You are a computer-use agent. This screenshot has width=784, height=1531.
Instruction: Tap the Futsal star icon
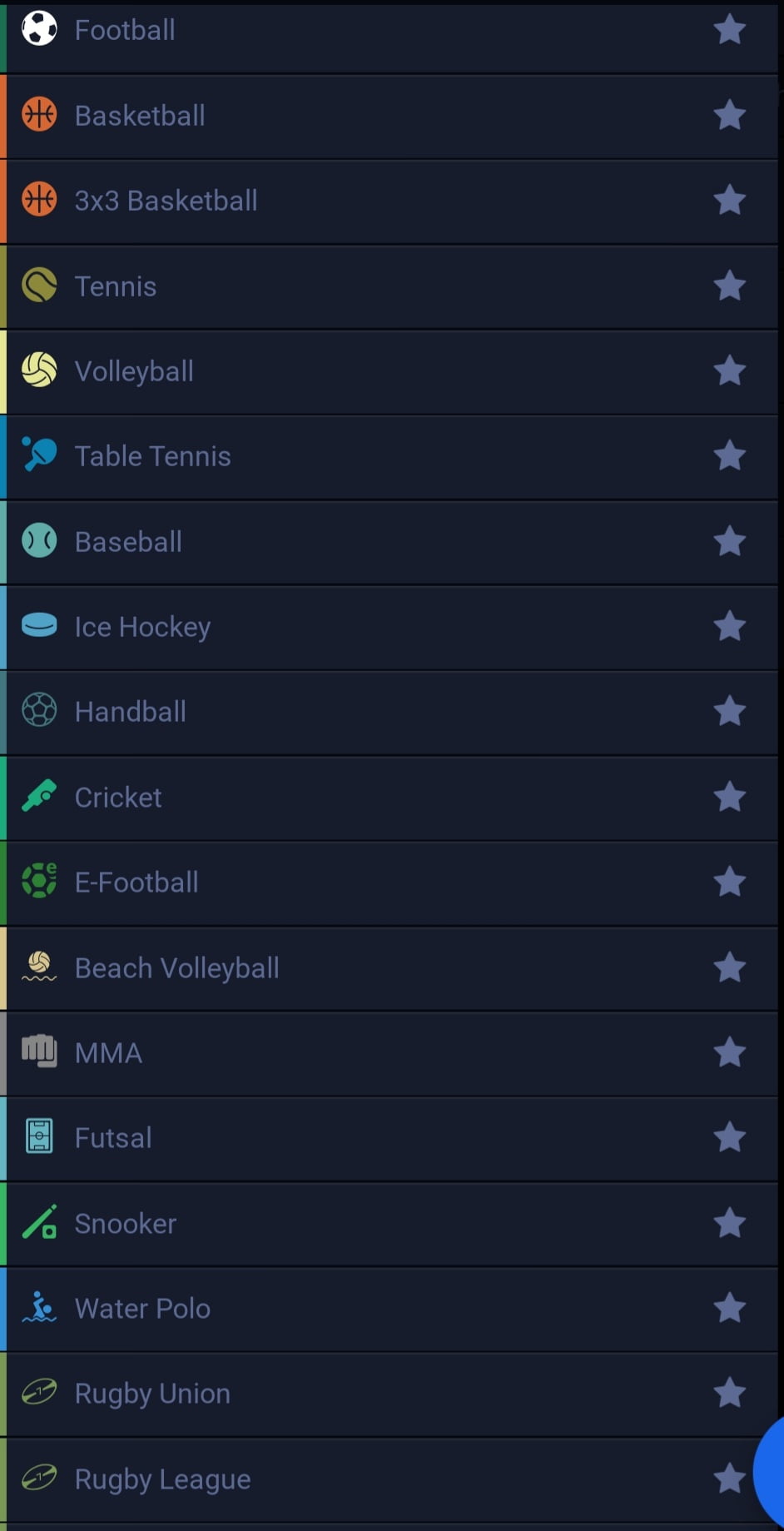[x=729, y=1138]
